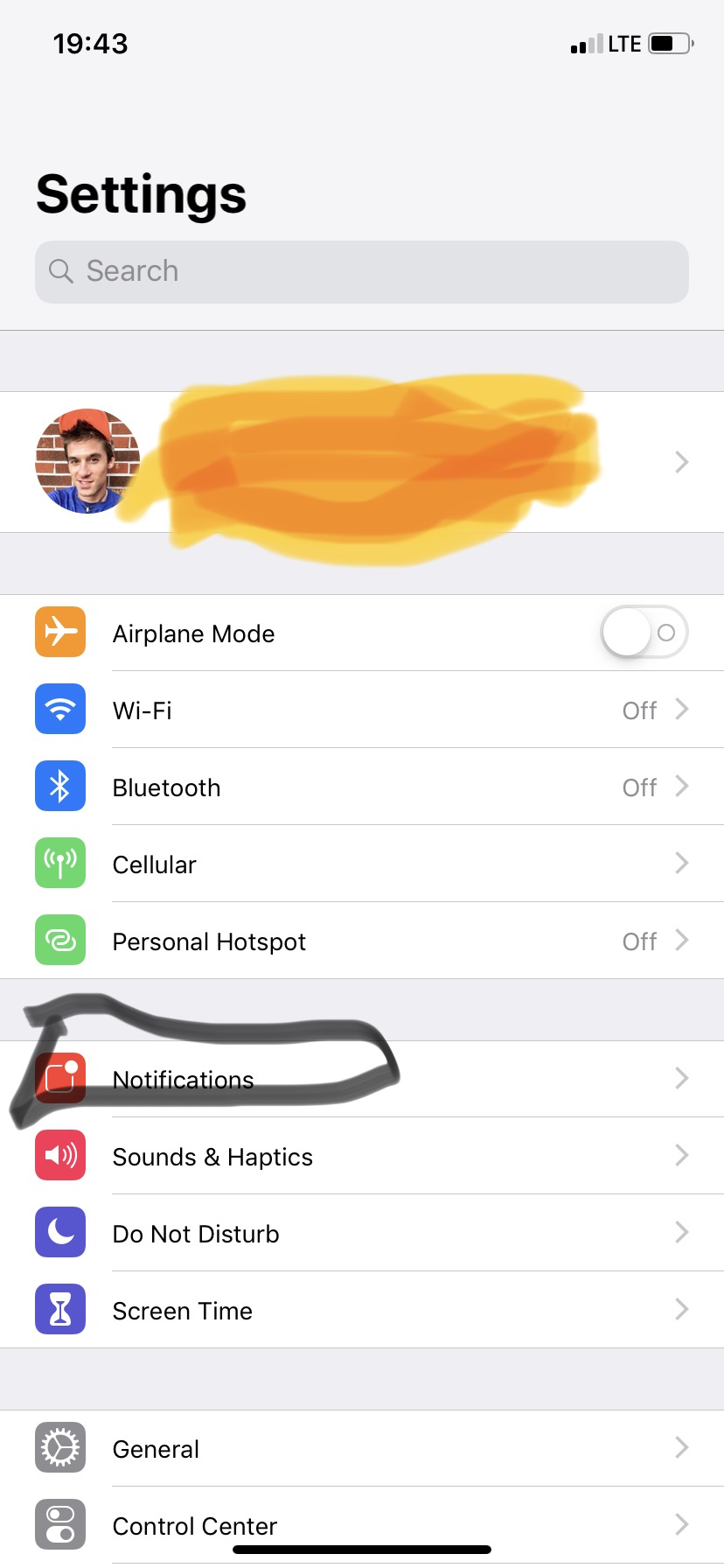Open Cellular settings

362,864
